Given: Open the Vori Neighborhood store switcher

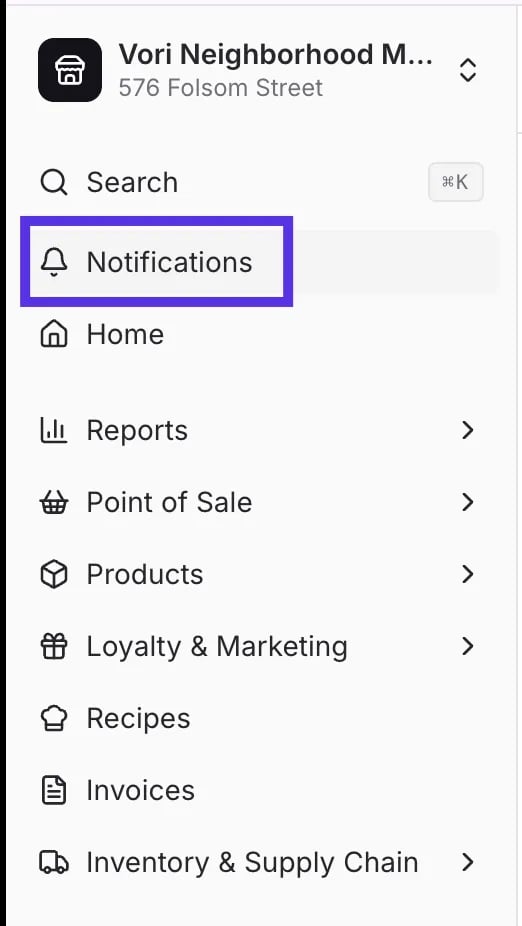Looking at the screenshot, I should 260,70.
